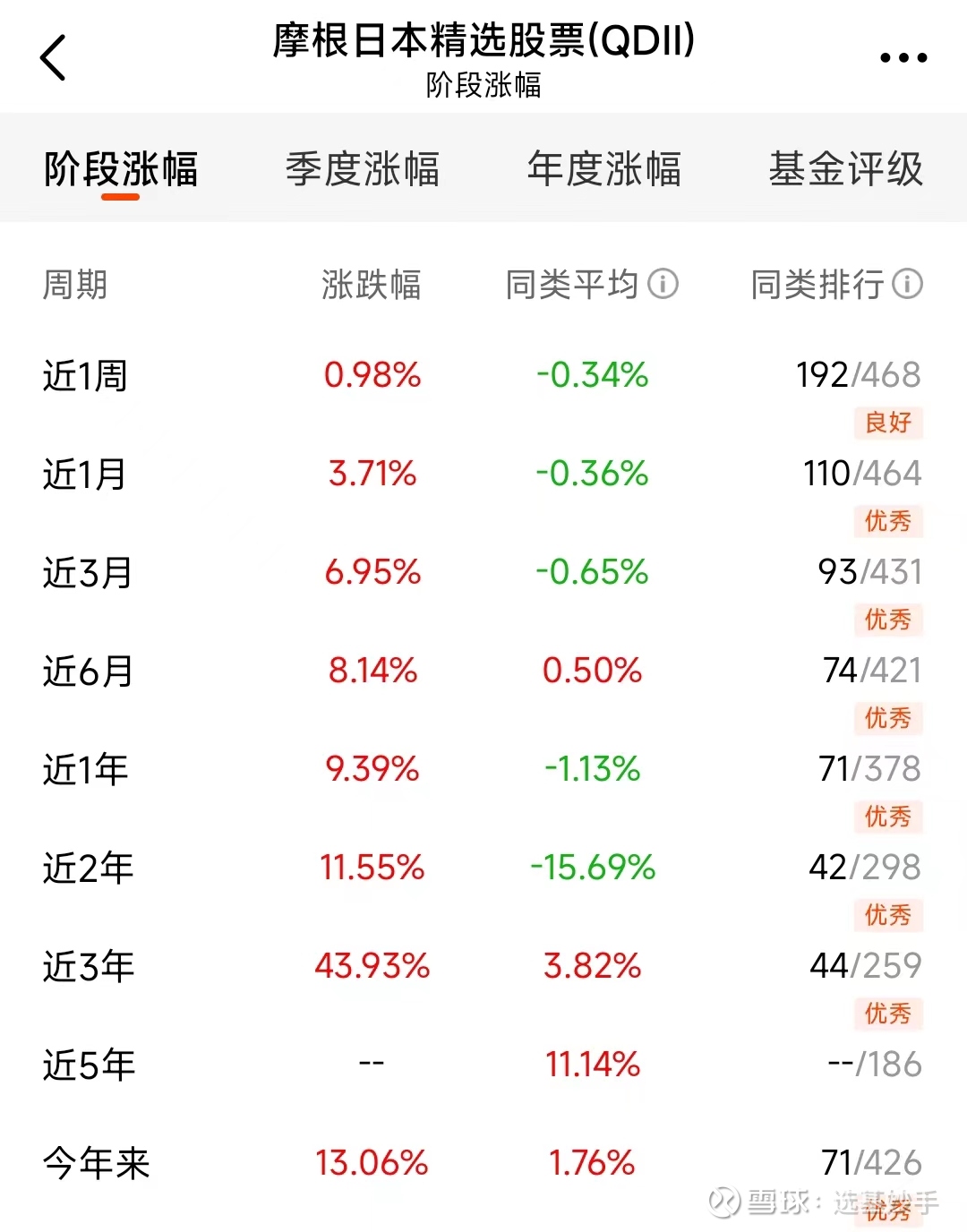Tap the 优秀 badge beside 近1月 ranking

click(x=887, y=521)
